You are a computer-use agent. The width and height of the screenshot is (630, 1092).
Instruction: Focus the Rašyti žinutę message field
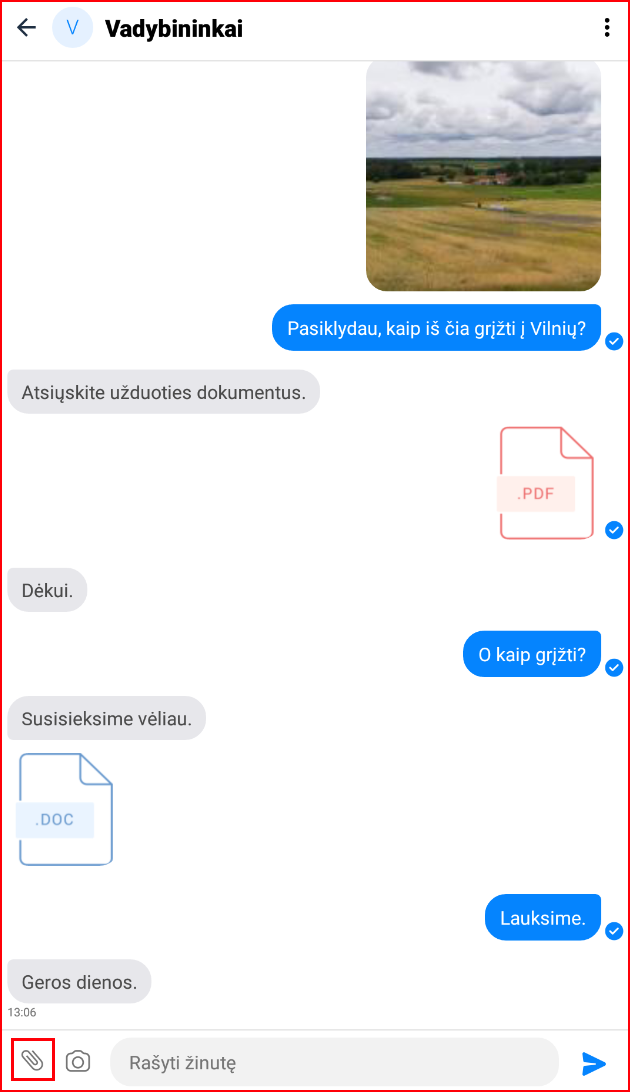coord(334,1063)
